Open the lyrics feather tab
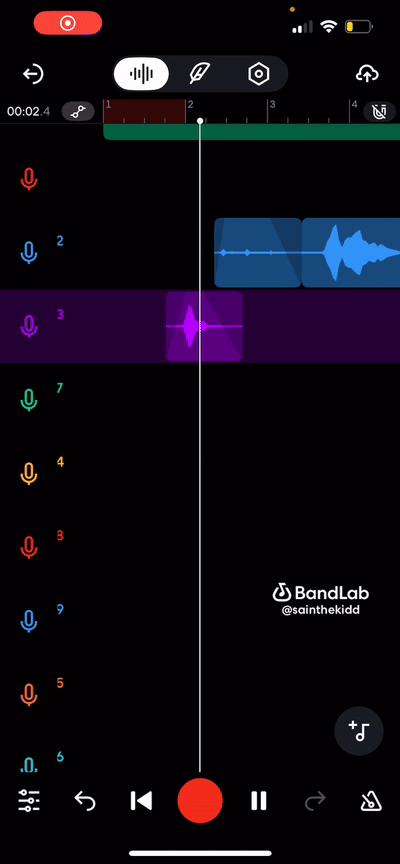Screen dimensions: 400x864 pos(199,74)
